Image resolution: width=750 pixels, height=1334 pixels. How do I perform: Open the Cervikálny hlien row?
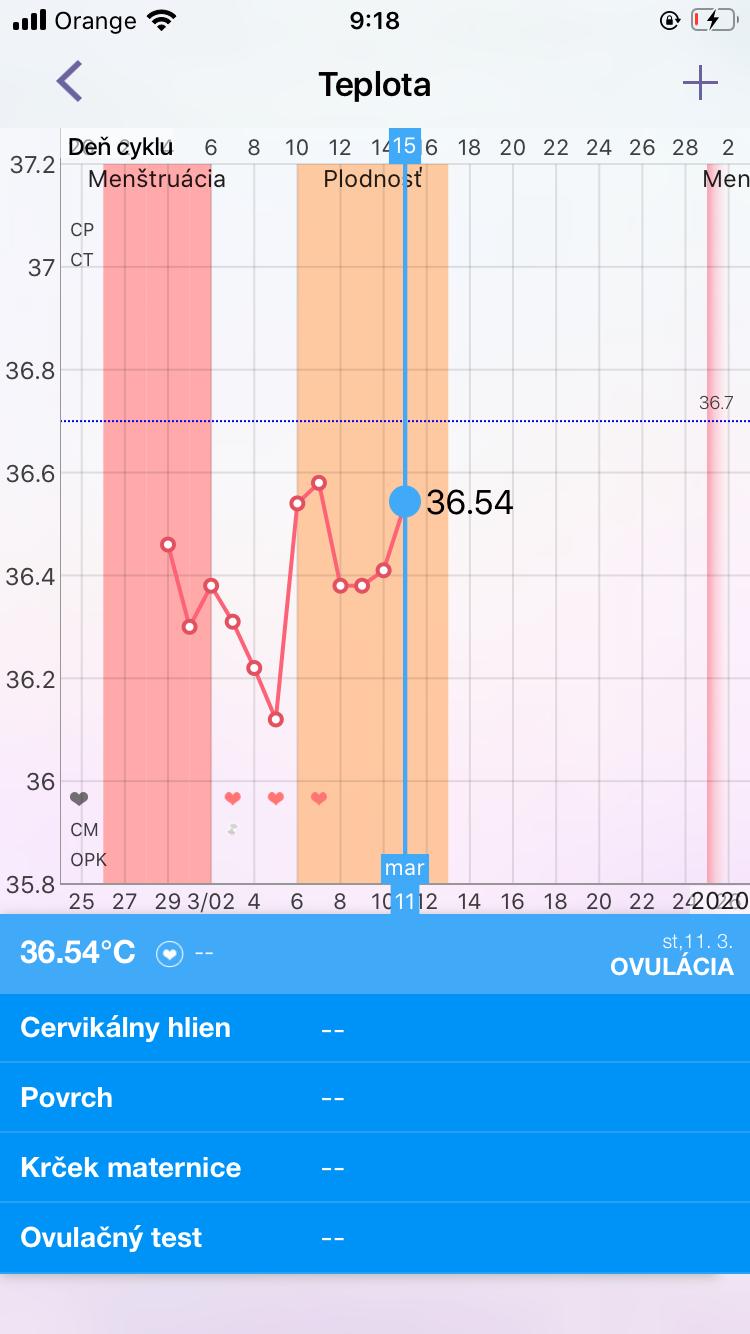tap(374, 1028)
